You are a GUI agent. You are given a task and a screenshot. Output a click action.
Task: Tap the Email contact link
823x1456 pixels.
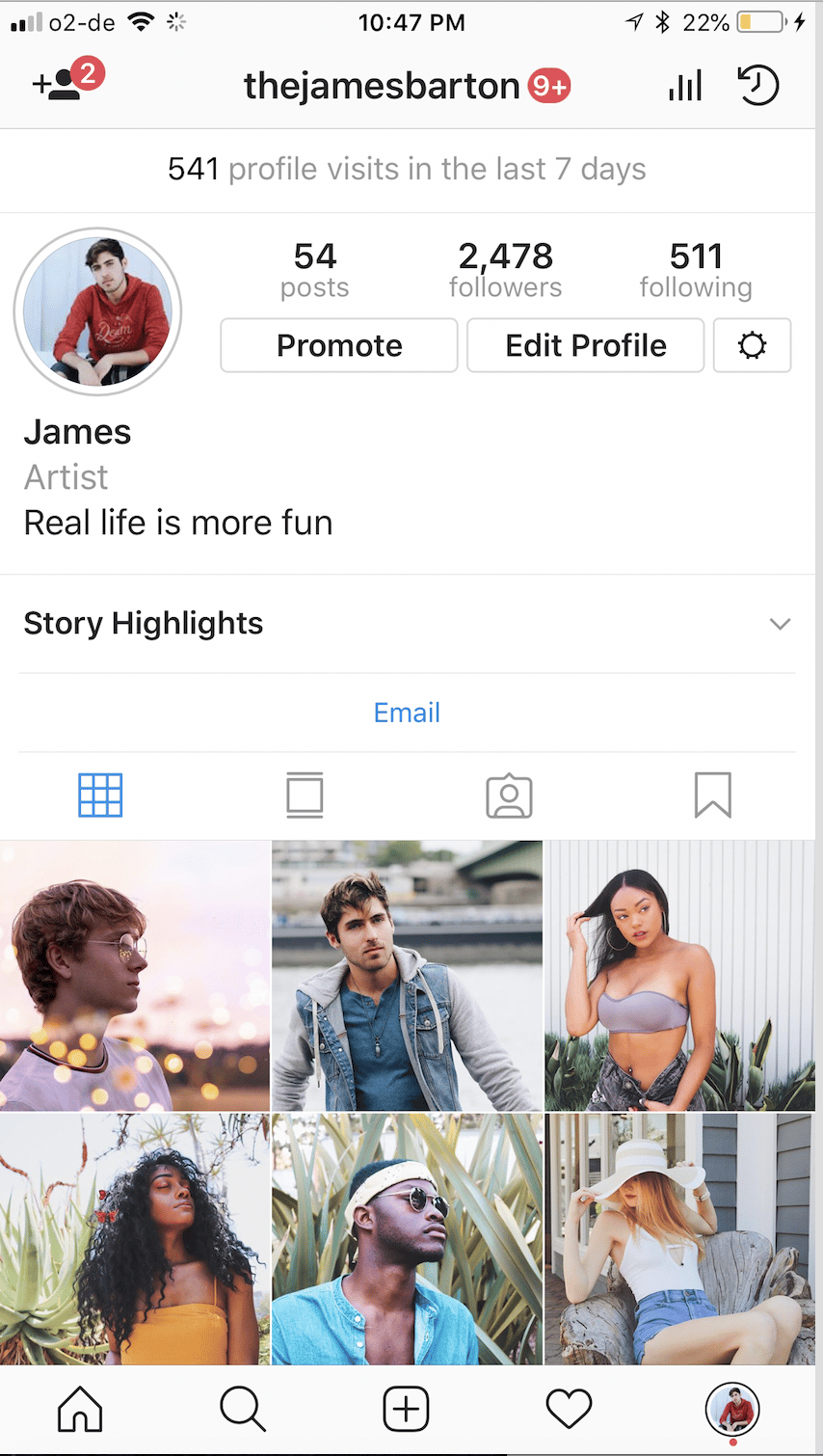pyautogui.click(x=407, y=713)
